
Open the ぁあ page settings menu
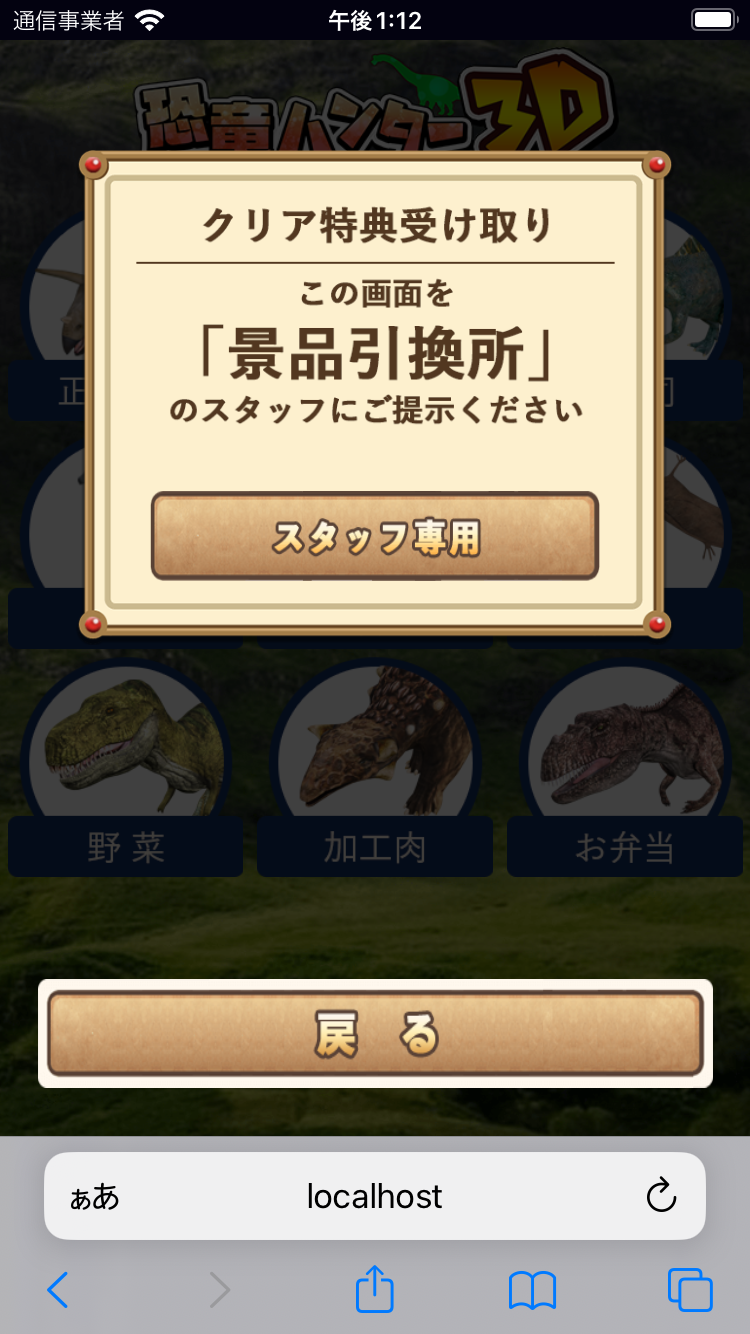tap(95, 1197)
